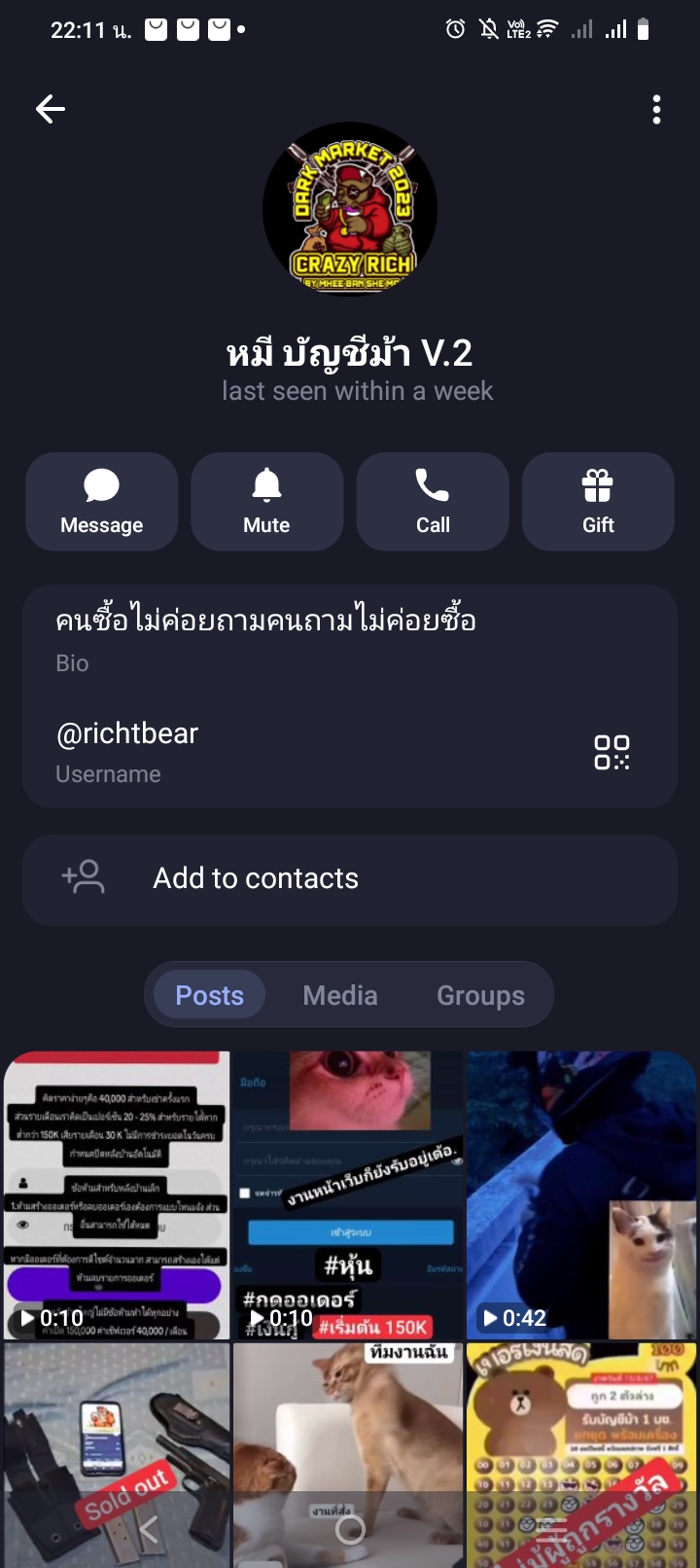Open the three-dot overflow menu

click(x=656, y=110)
